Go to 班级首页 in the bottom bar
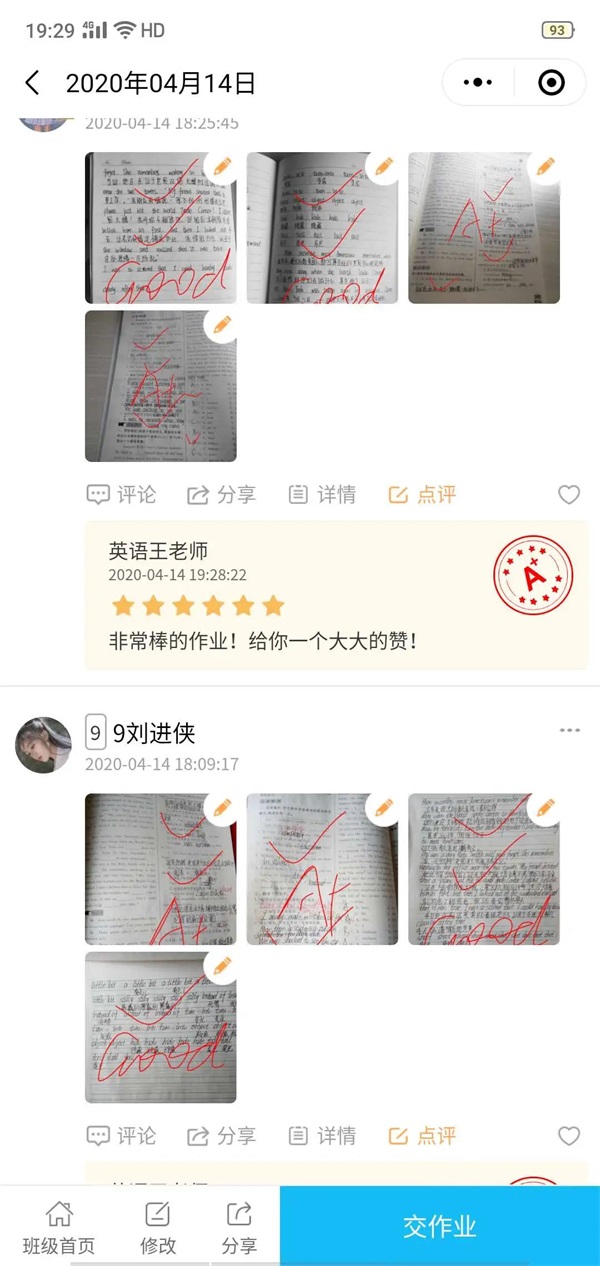Viewport: 600px width, 1266px height. coord(59,1228)
